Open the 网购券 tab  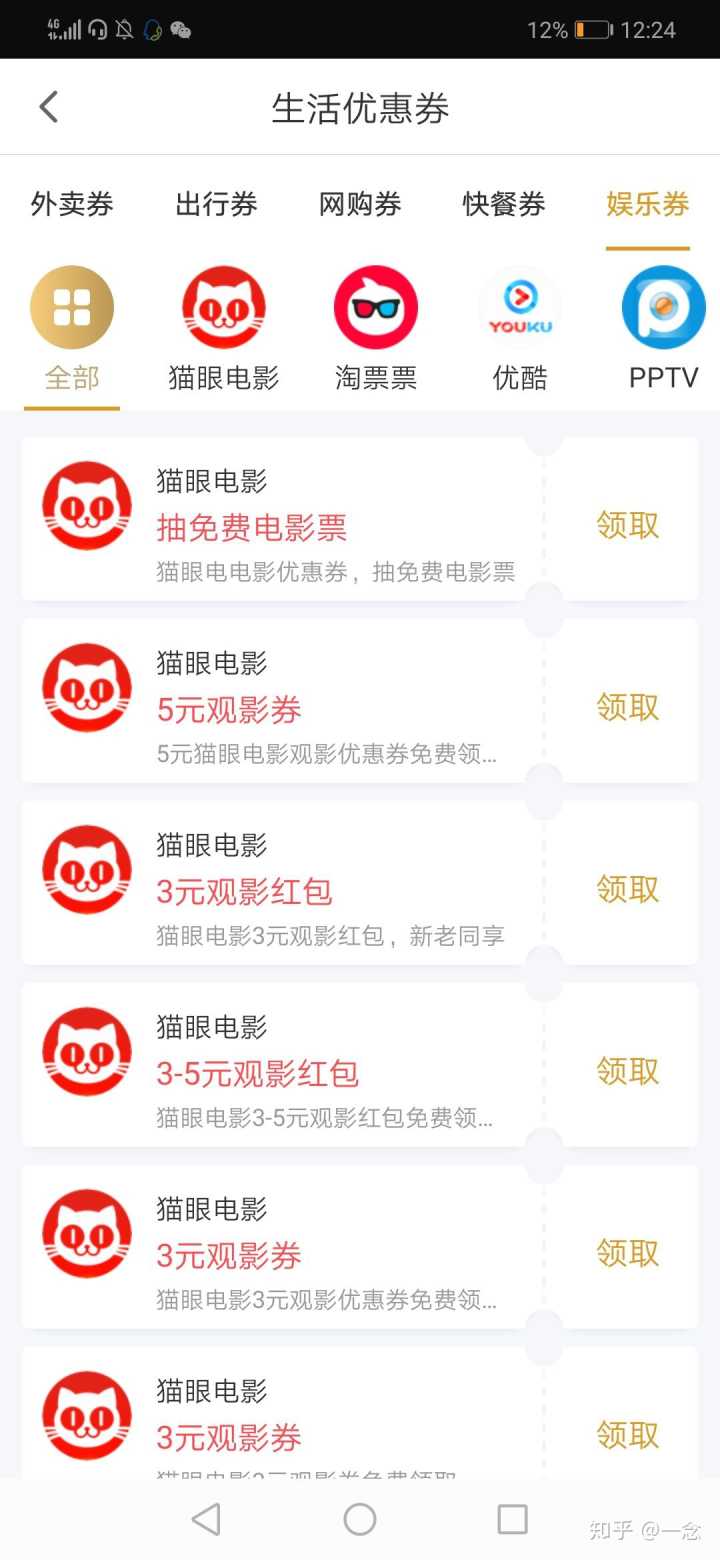[360, 204]
